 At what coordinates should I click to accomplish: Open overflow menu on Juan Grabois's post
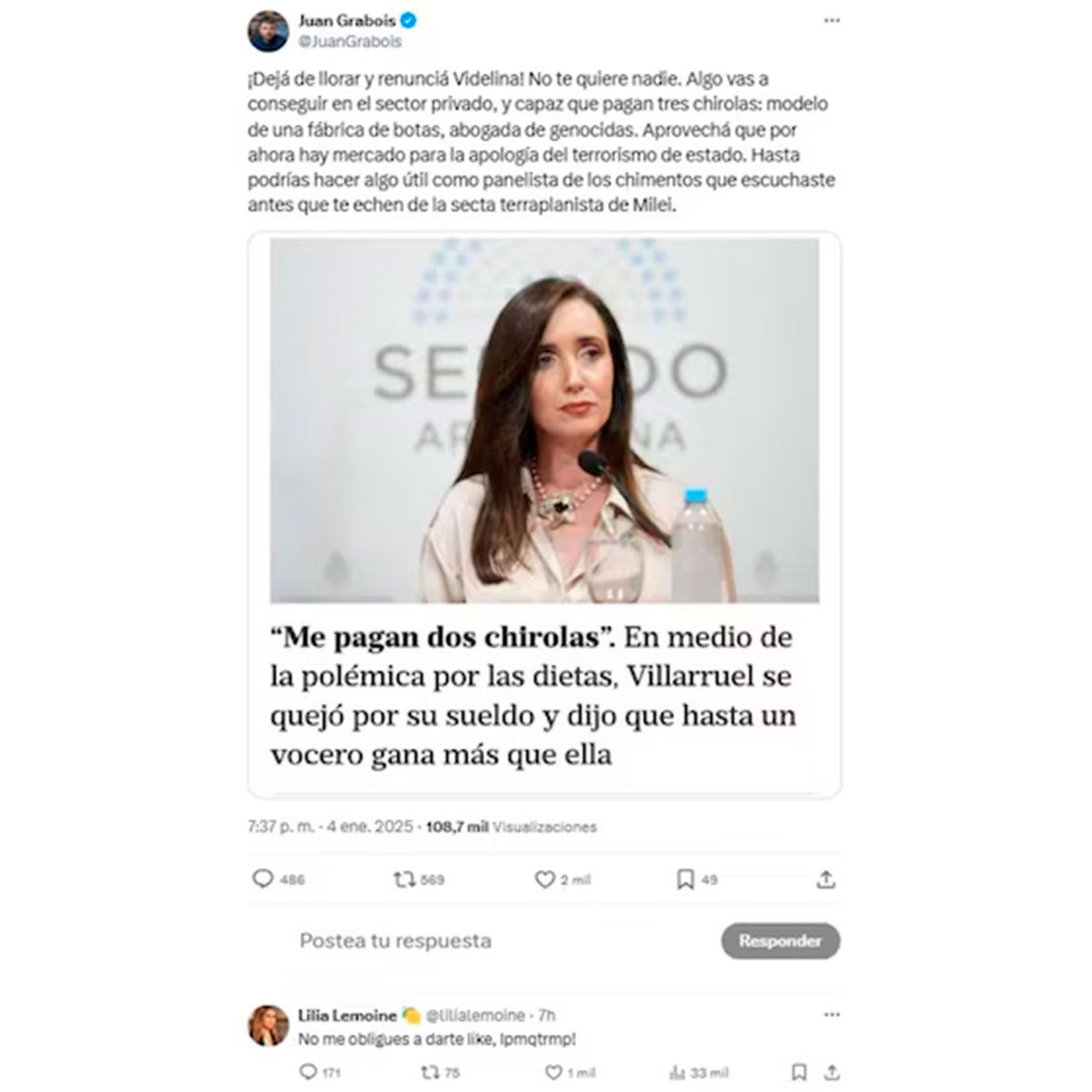[x=831, y=21]
